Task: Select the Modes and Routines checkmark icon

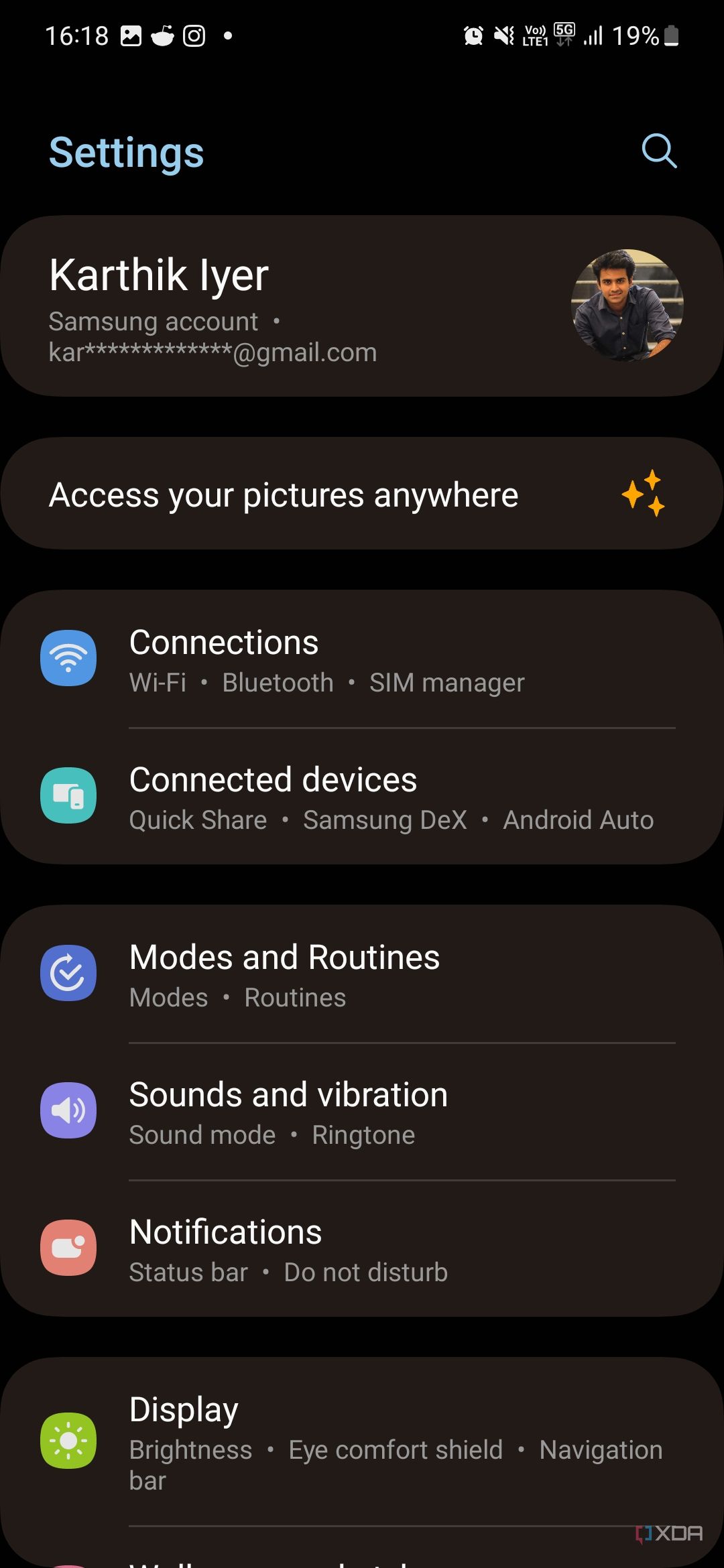Action: pyautogui.click(x=68, y=974)
